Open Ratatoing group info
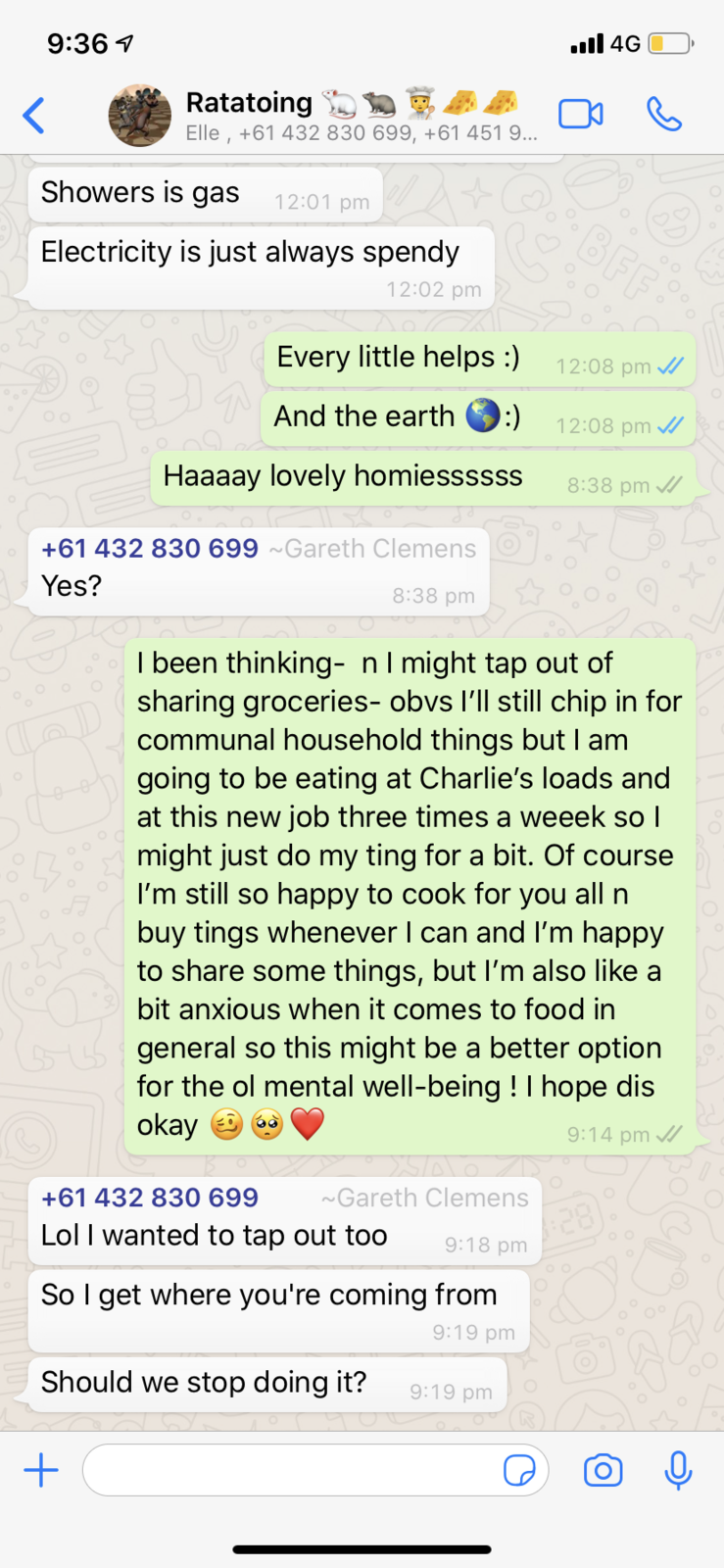The height and width of the screenshot is (1568, 724). point(353,116)
